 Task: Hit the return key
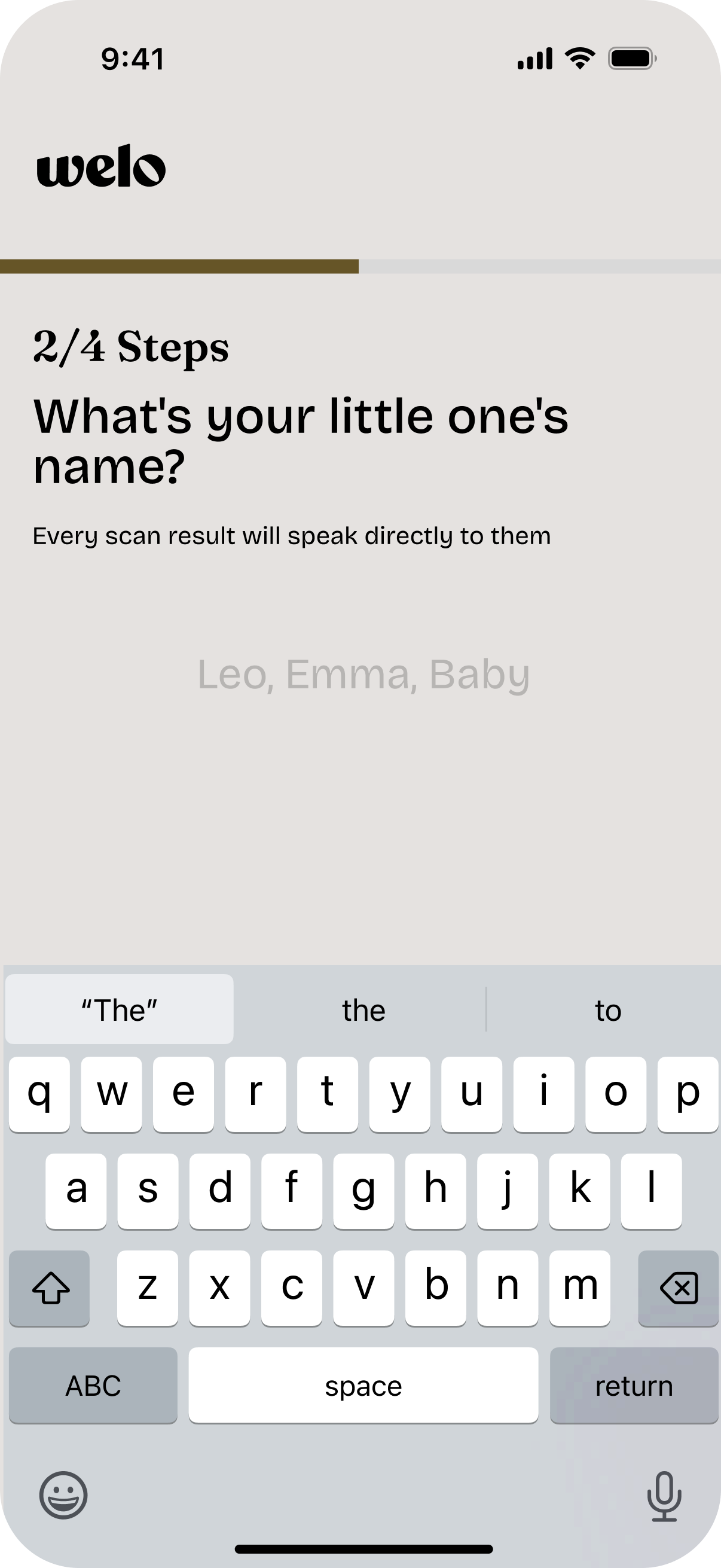(x=633, y=1386)
